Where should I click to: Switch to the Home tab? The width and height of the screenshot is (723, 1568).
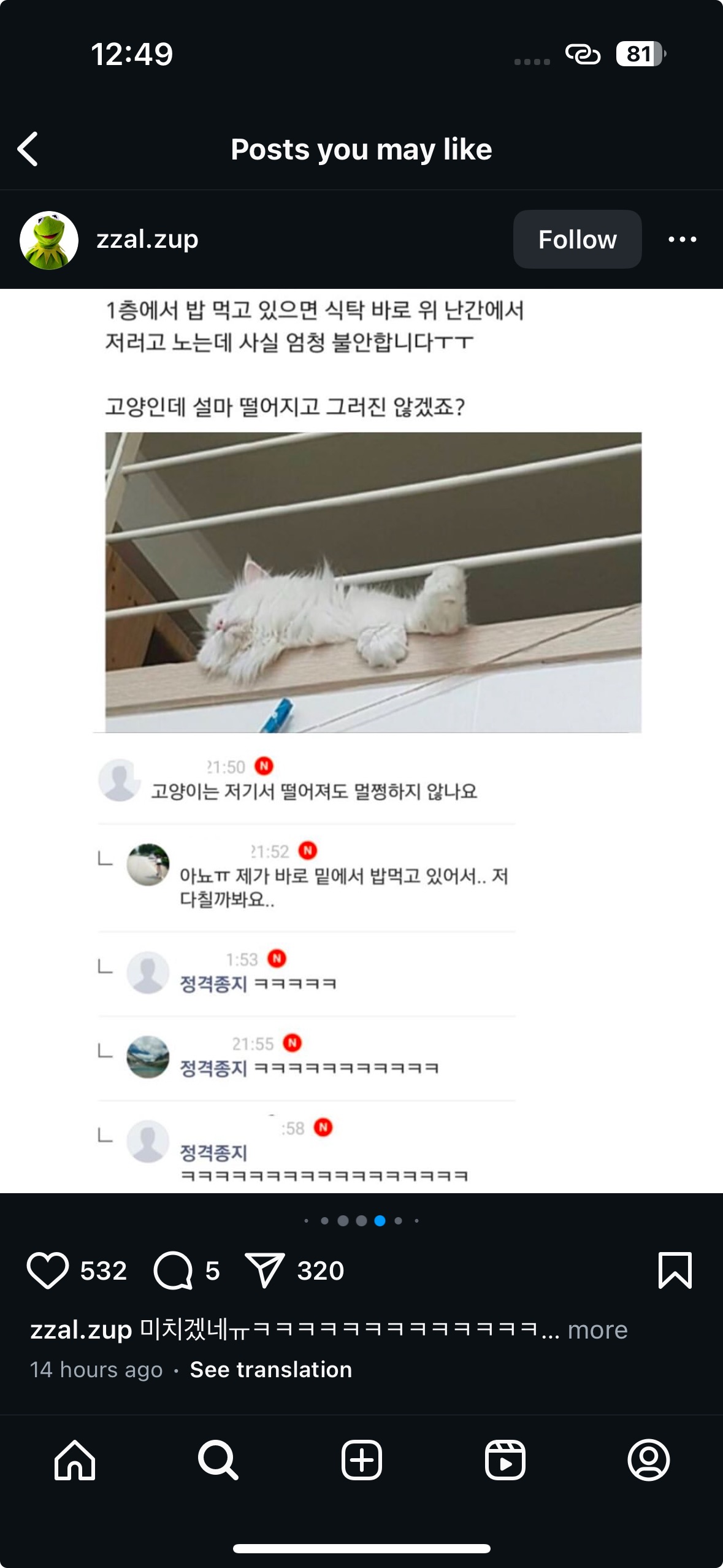pos(75,1461)
